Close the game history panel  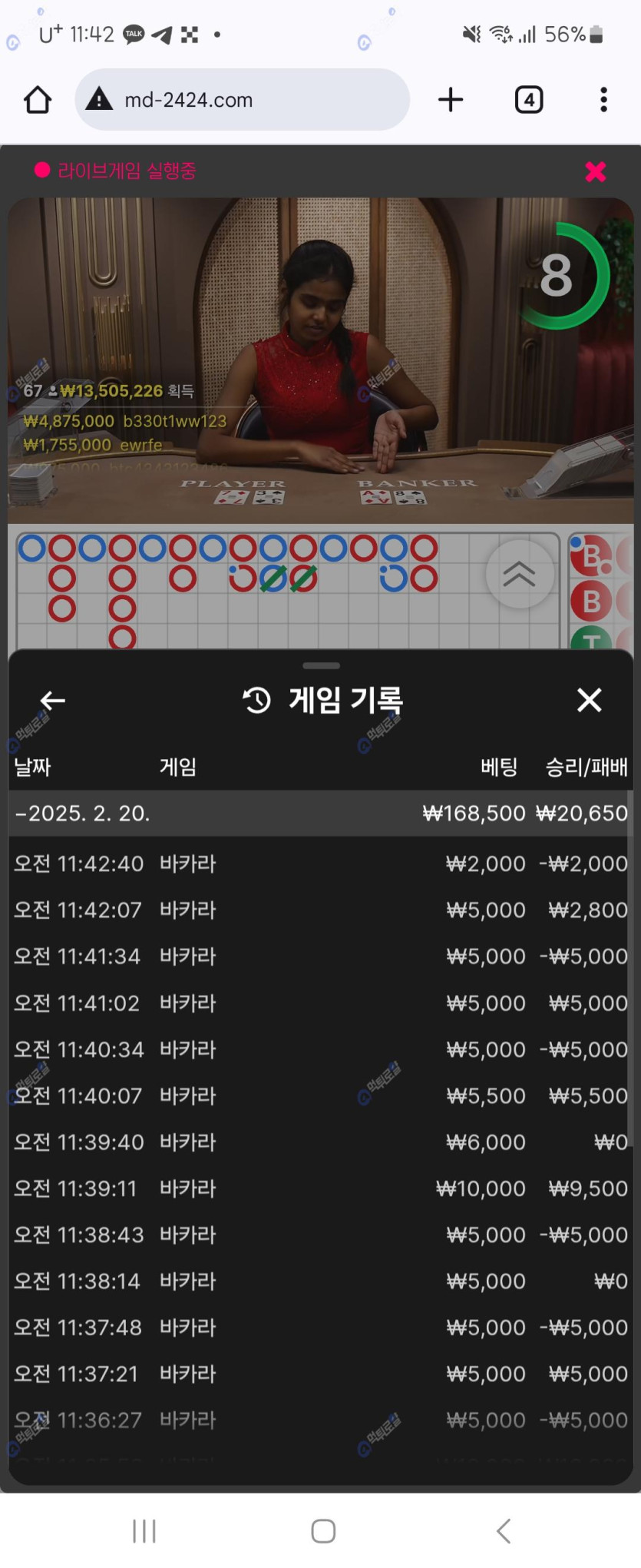(x=589, y=700)
